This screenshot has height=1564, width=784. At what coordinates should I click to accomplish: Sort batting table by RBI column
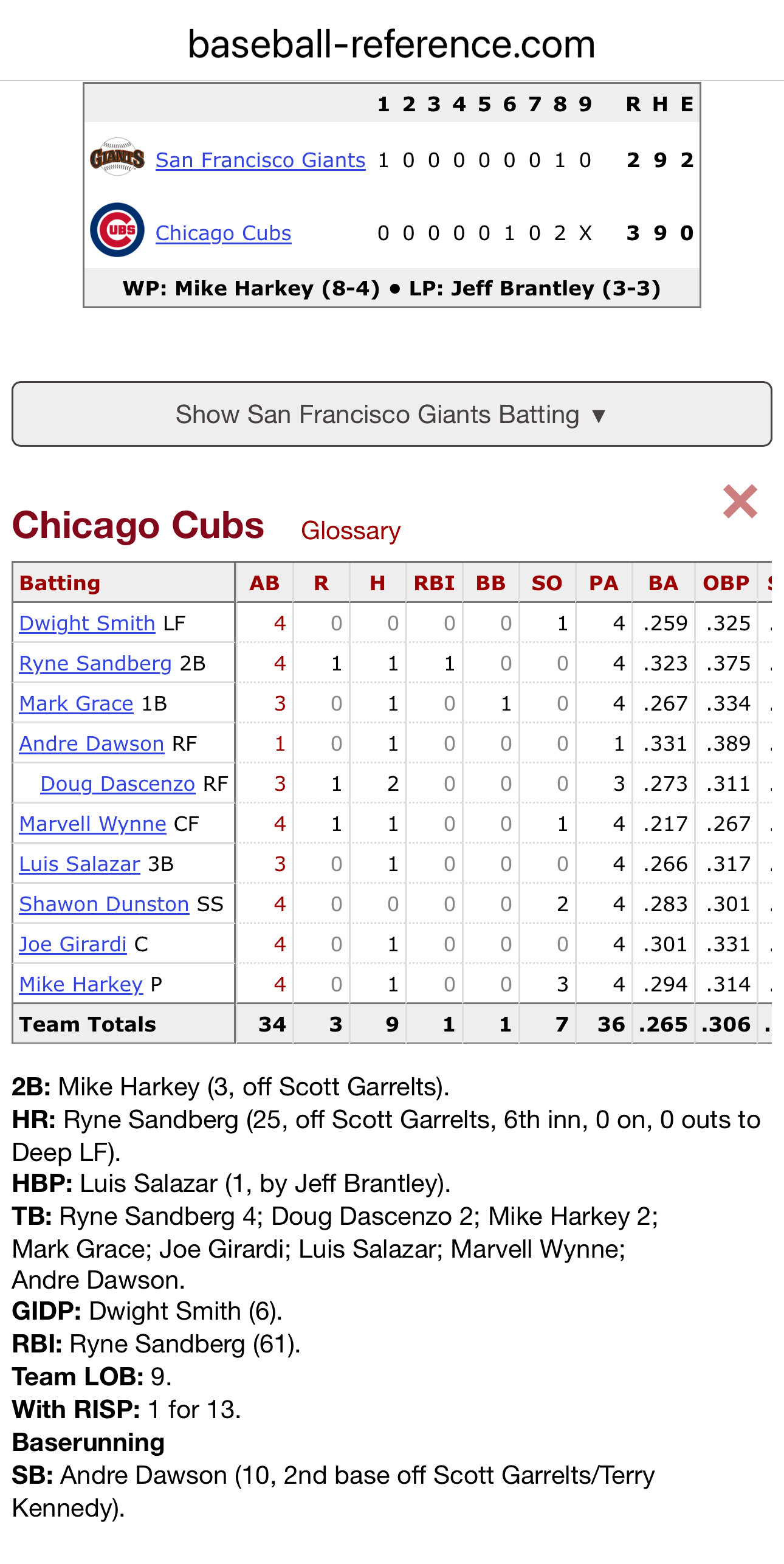434,583
